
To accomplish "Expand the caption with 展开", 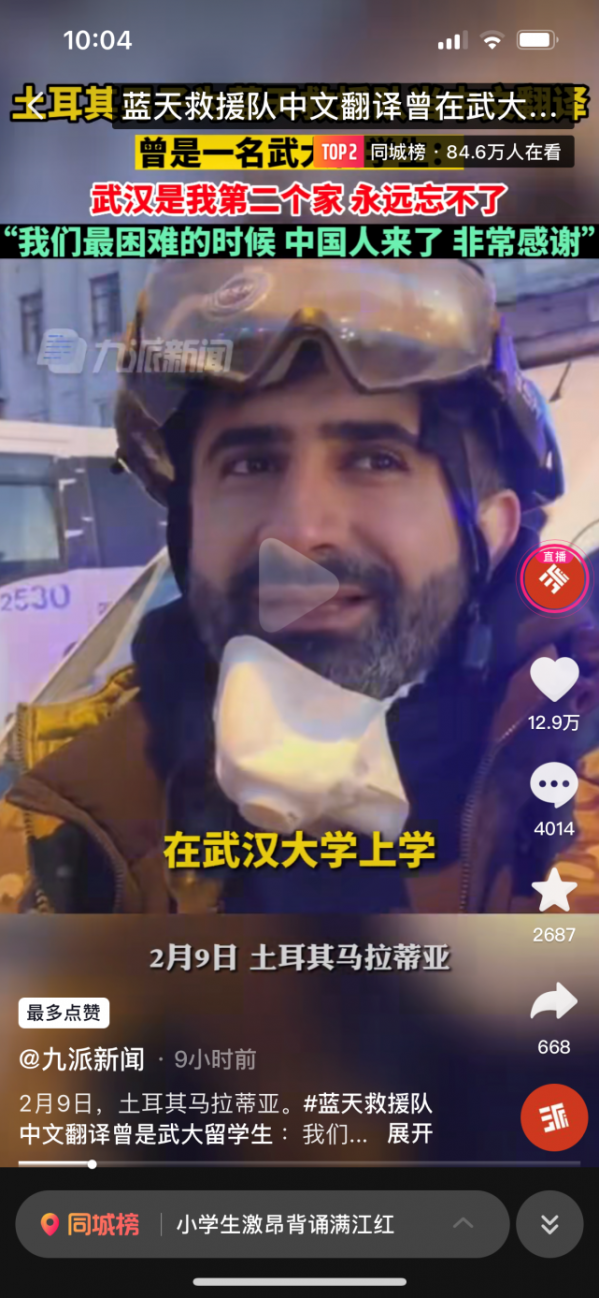I will pyautogui.click(x=410, y=1134).
